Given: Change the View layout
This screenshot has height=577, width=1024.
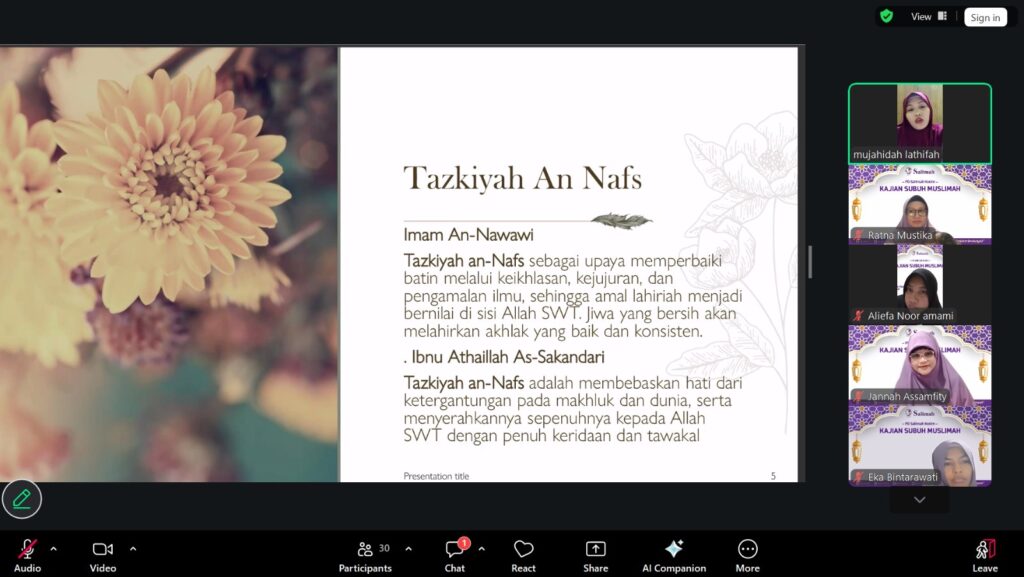Looking at the screenshot, I should coord(928,17).
